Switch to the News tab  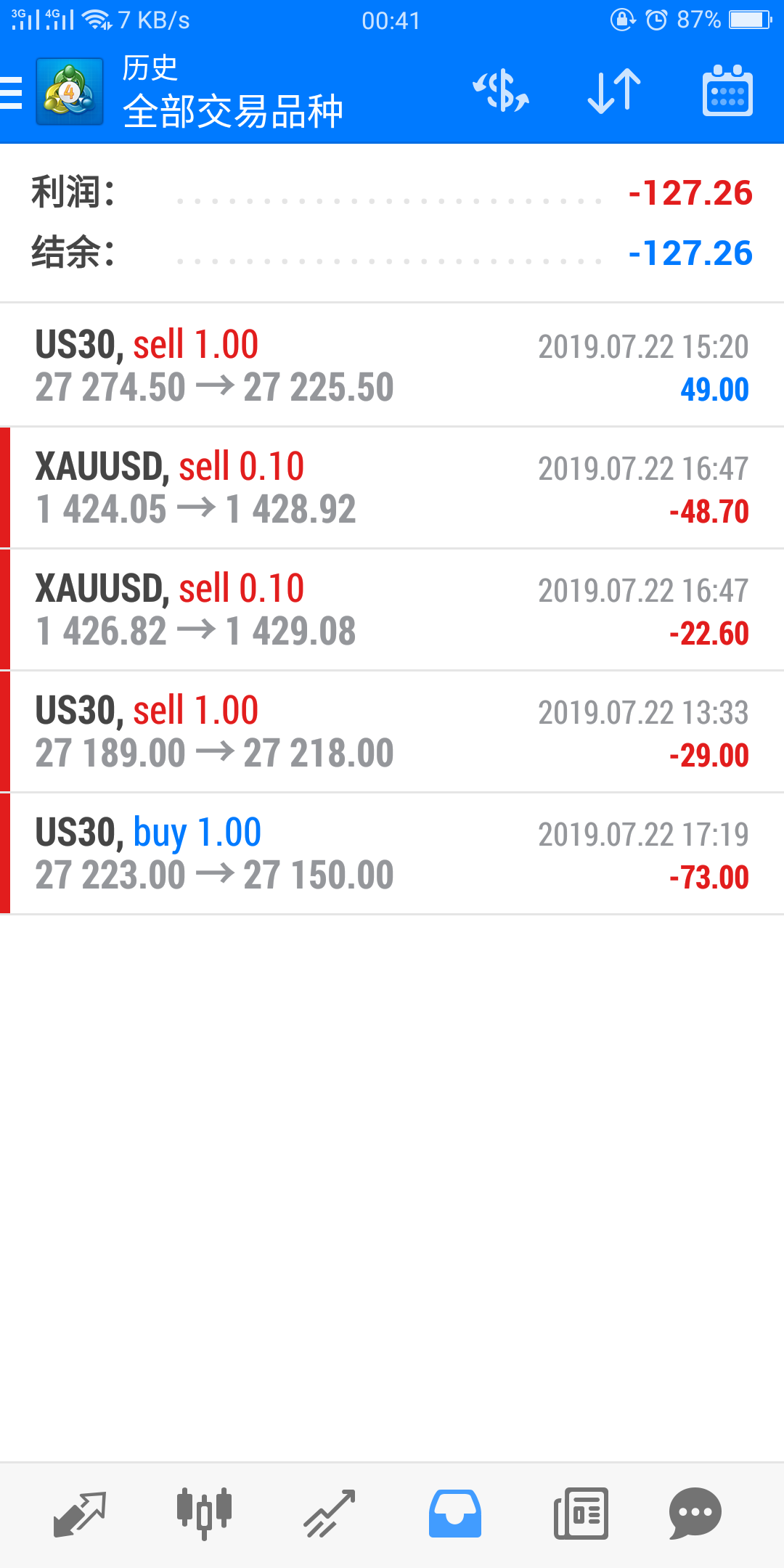(x=581, y=1514)
